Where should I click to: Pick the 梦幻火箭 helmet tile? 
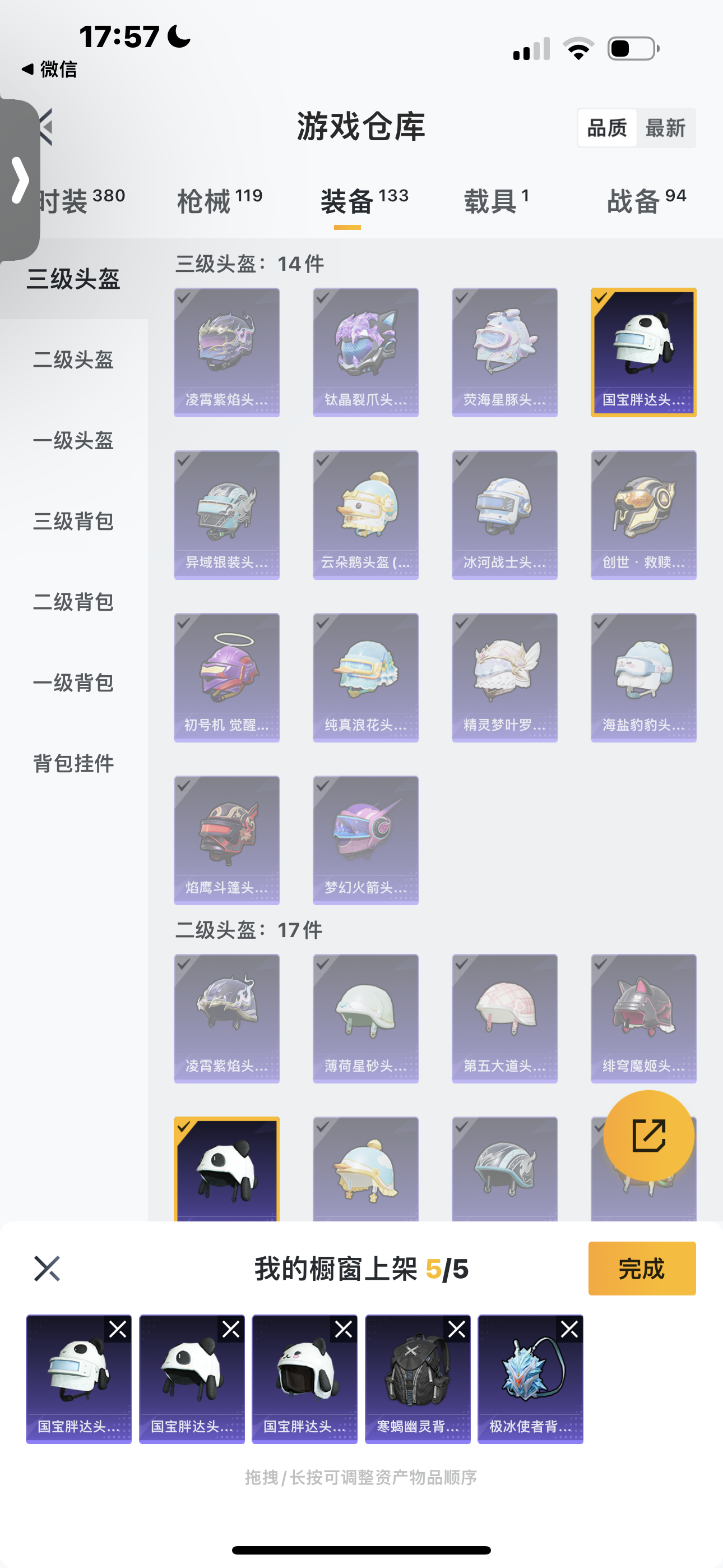[x=365, y=840]
